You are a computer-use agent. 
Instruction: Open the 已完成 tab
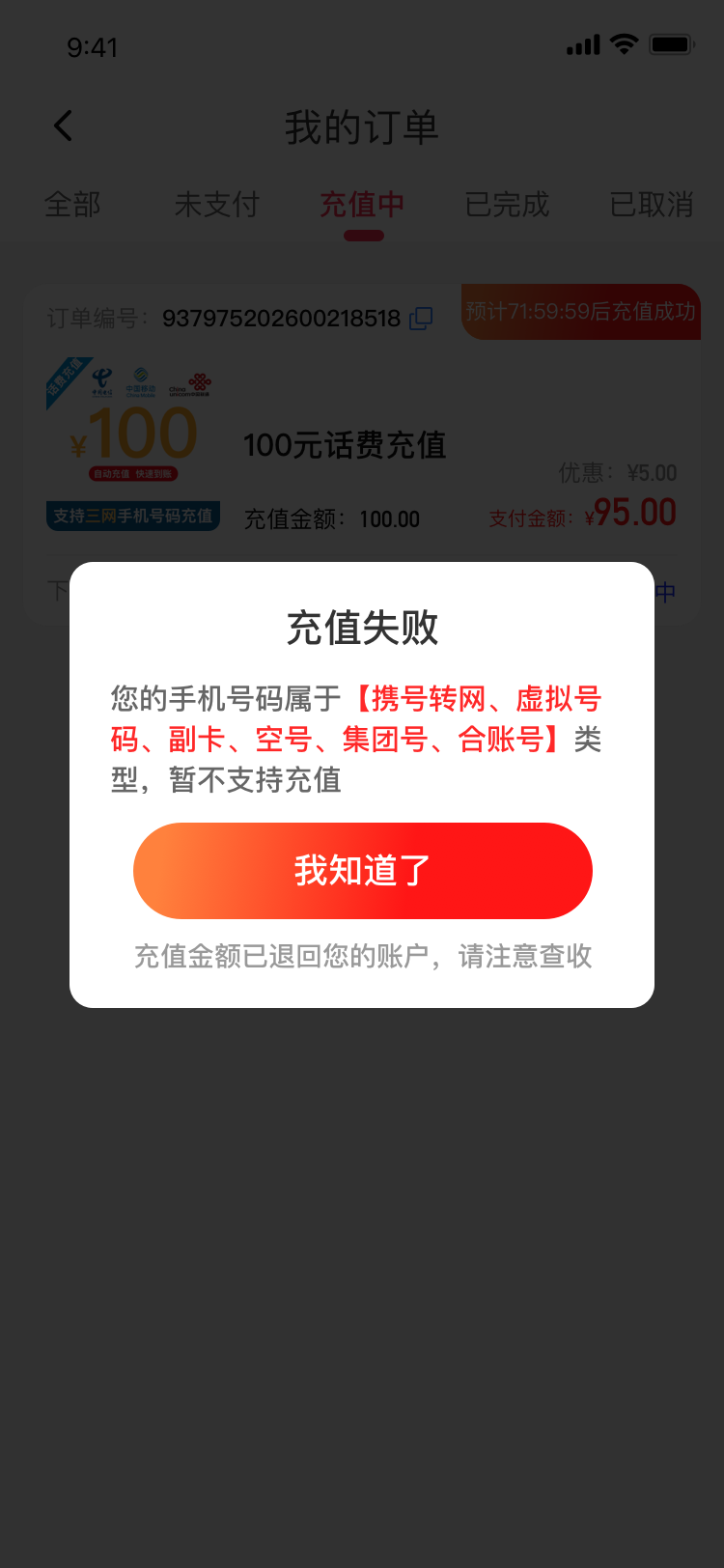click(x=507, y=205)
